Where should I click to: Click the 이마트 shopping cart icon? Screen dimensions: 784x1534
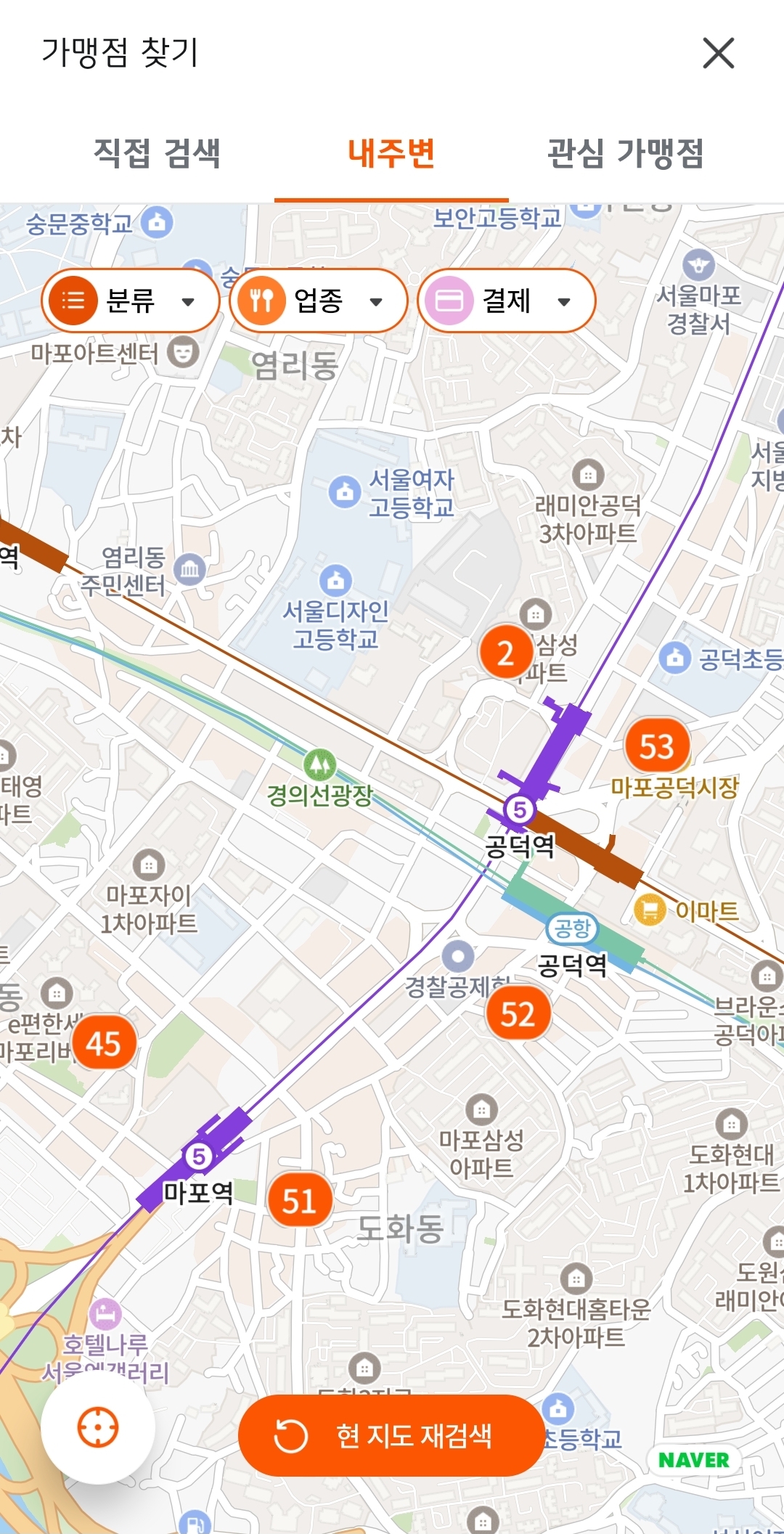(652, 907)
